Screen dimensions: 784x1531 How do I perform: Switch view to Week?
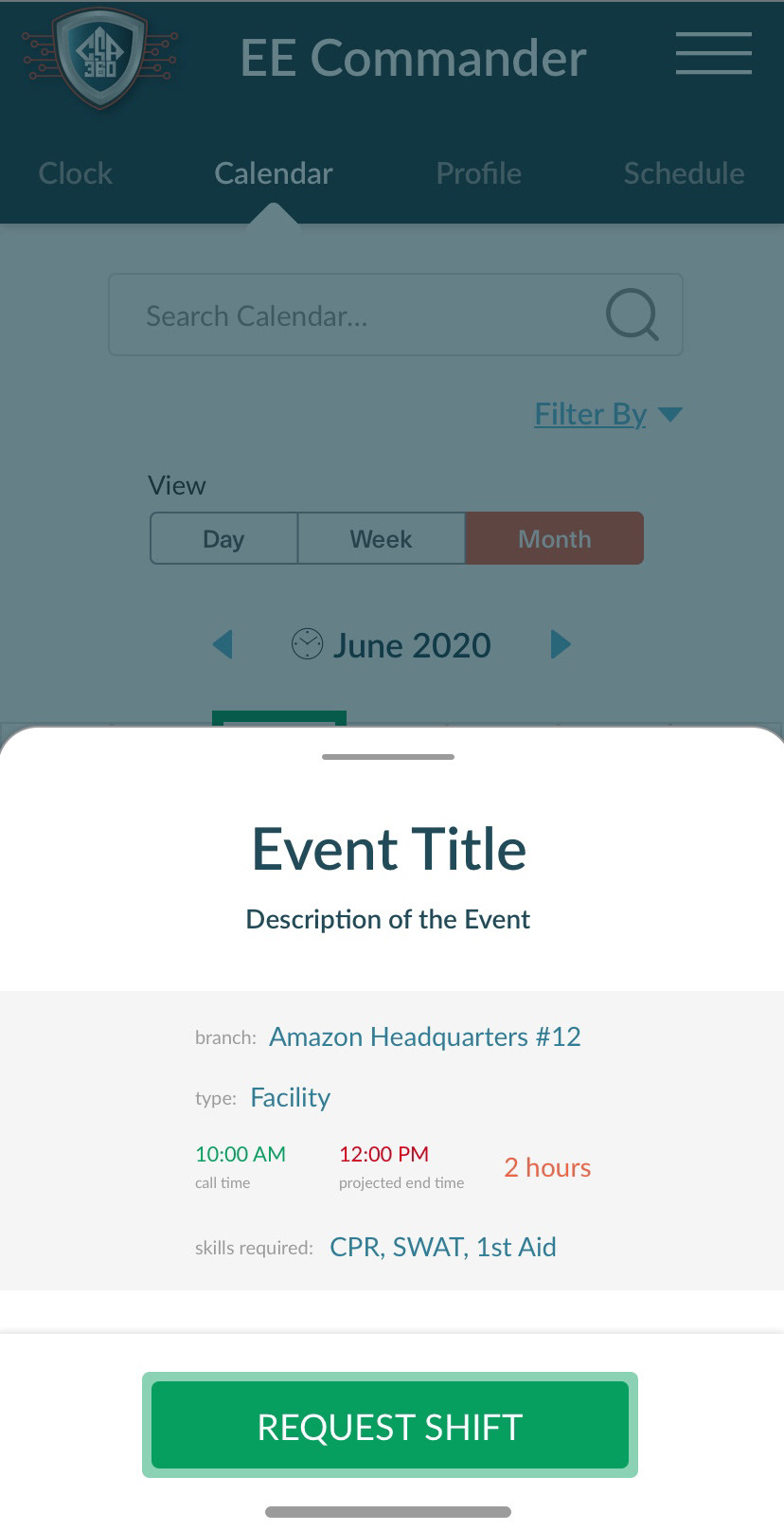pos(381,538)
